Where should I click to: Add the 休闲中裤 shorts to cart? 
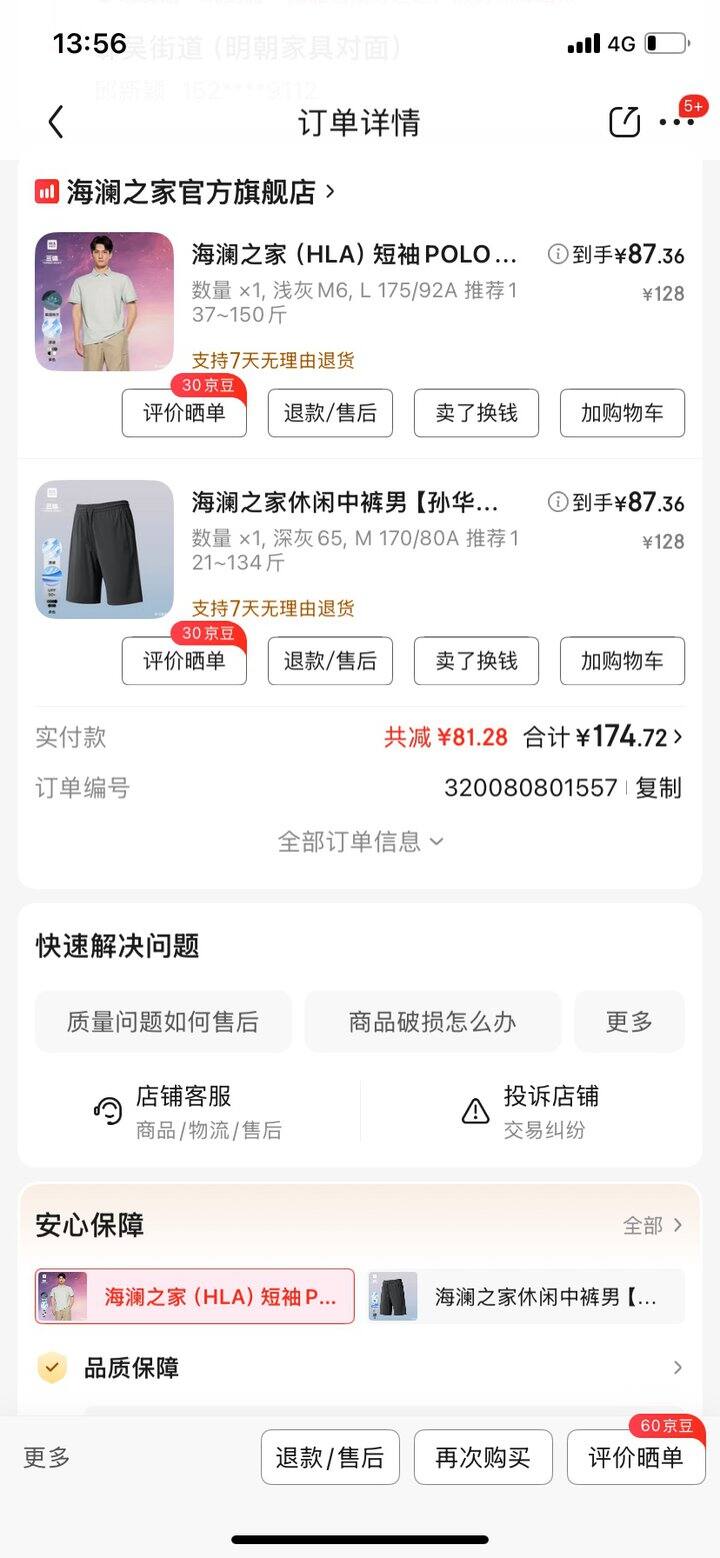click(622, 661)
